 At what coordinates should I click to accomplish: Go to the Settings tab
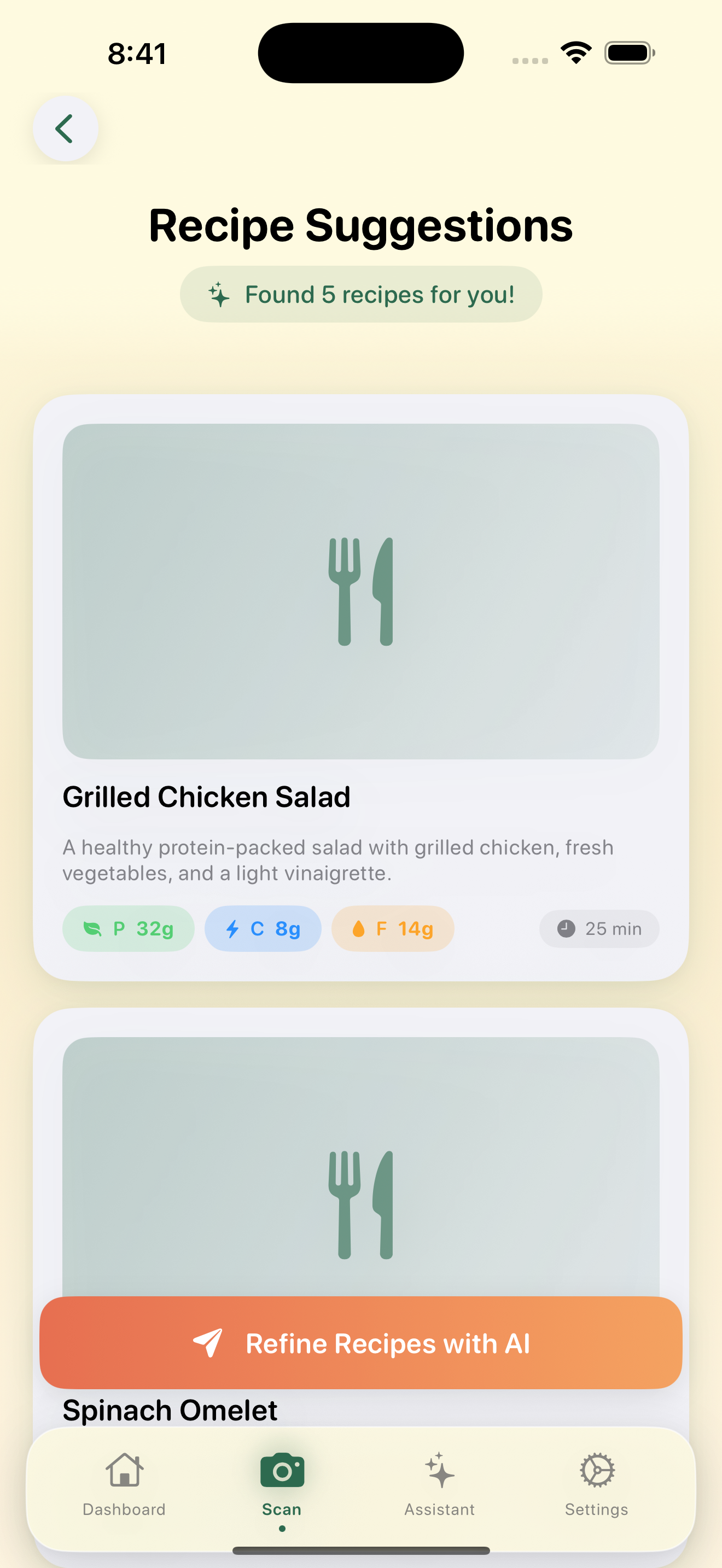tap(597, 1484)
